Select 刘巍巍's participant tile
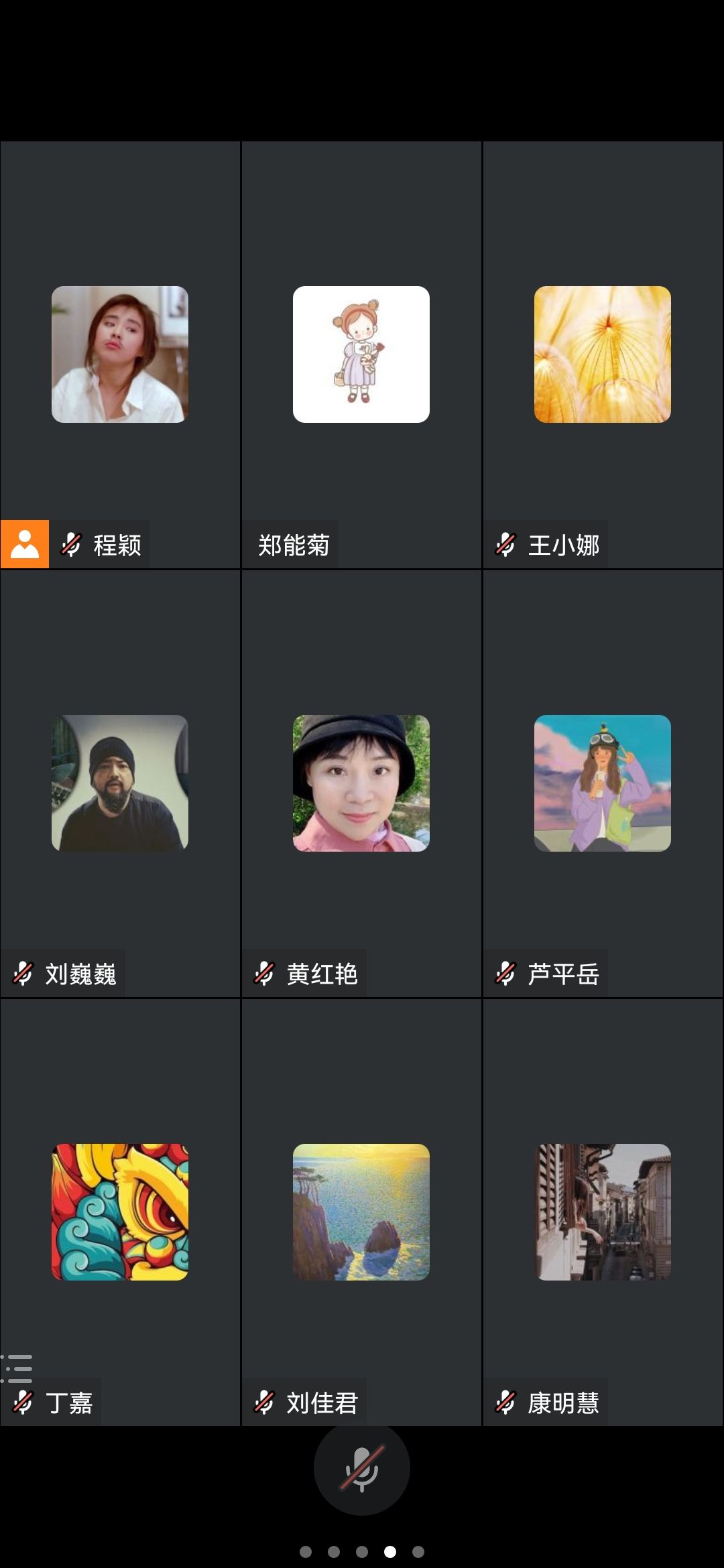The width and height of the screenshot is (724, 1568). (120, 783)
